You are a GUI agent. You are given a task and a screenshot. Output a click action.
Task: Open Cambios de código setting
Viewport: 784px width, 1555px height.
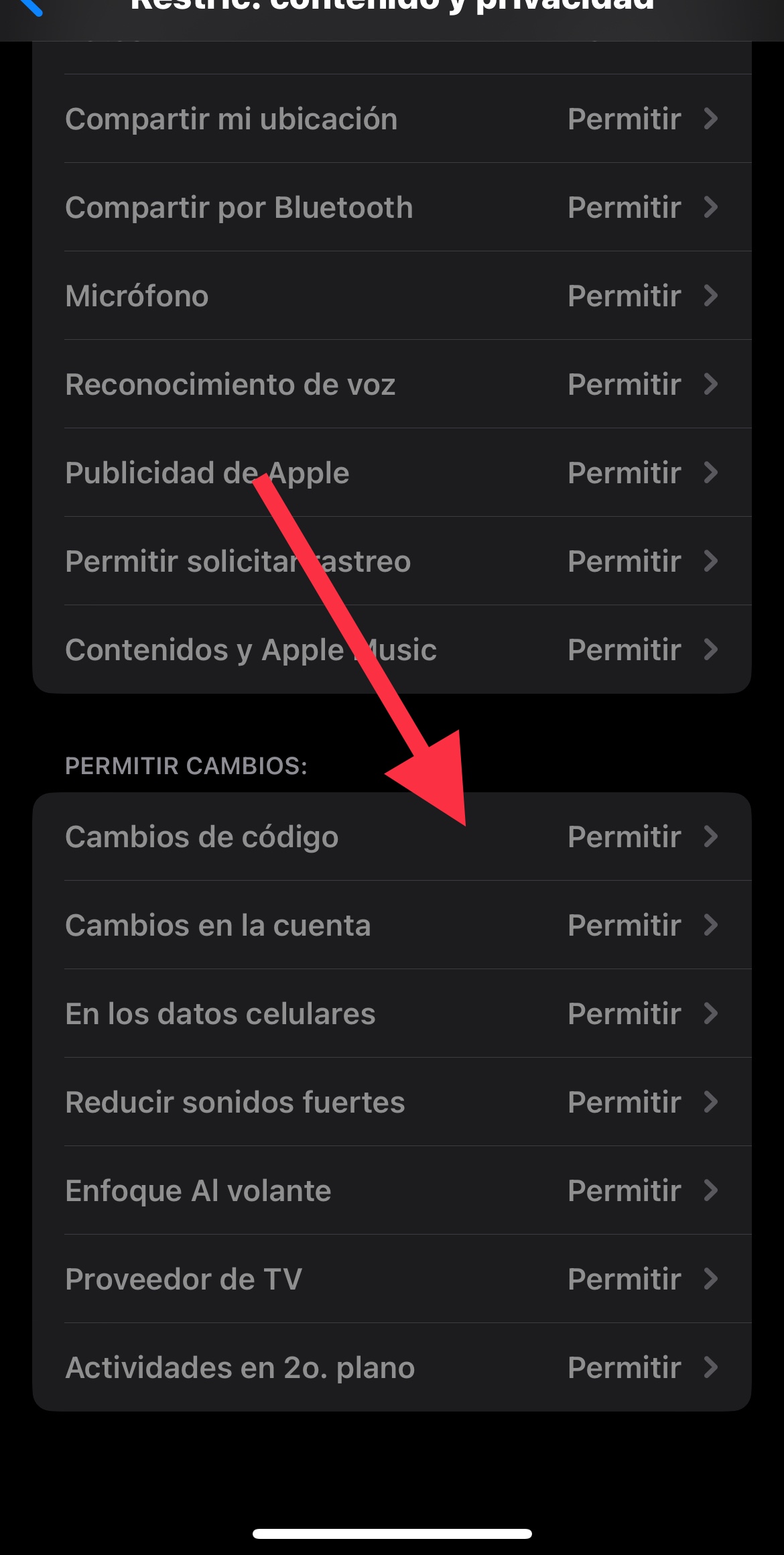pos(391,837)
